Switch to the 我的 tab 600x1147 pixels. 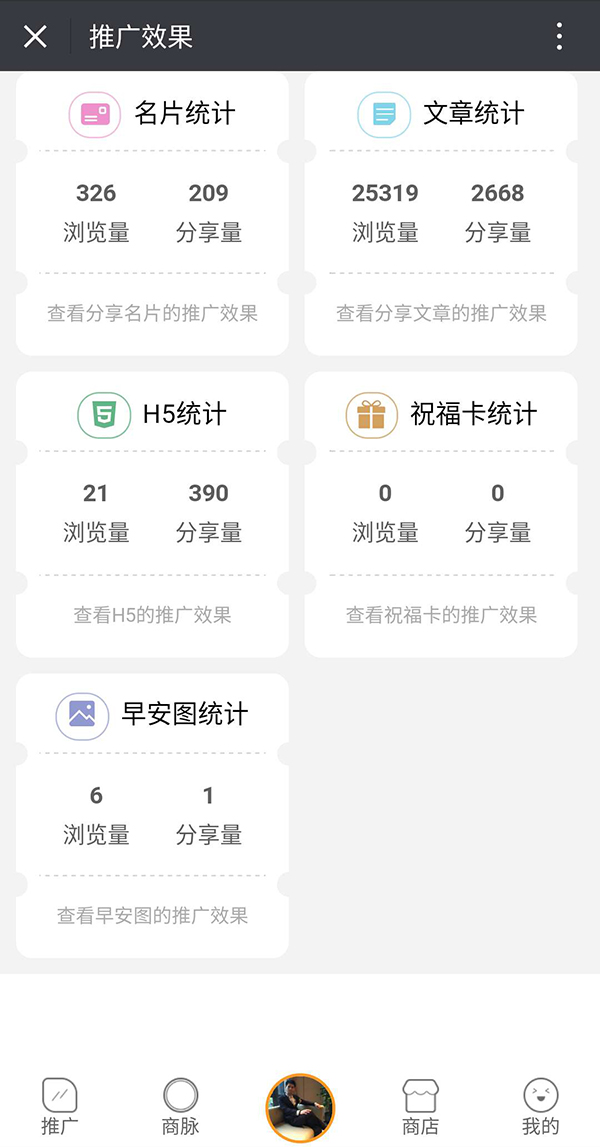(x=540, y=1106)
